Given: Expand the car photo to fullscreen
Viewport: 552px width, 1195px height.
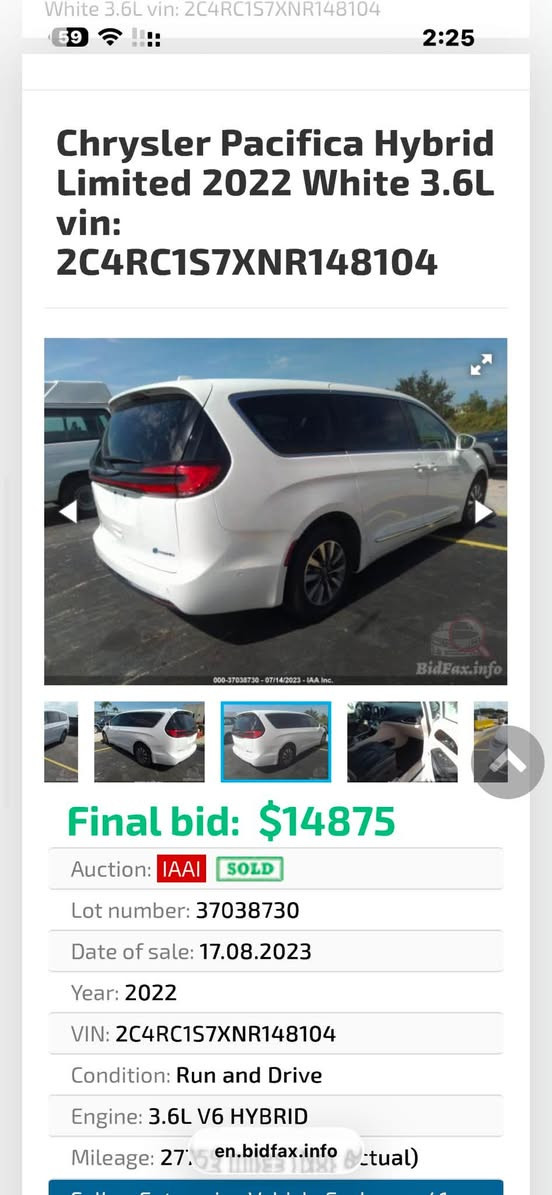Looking at the screenshot, I should [x=481, y=365].
